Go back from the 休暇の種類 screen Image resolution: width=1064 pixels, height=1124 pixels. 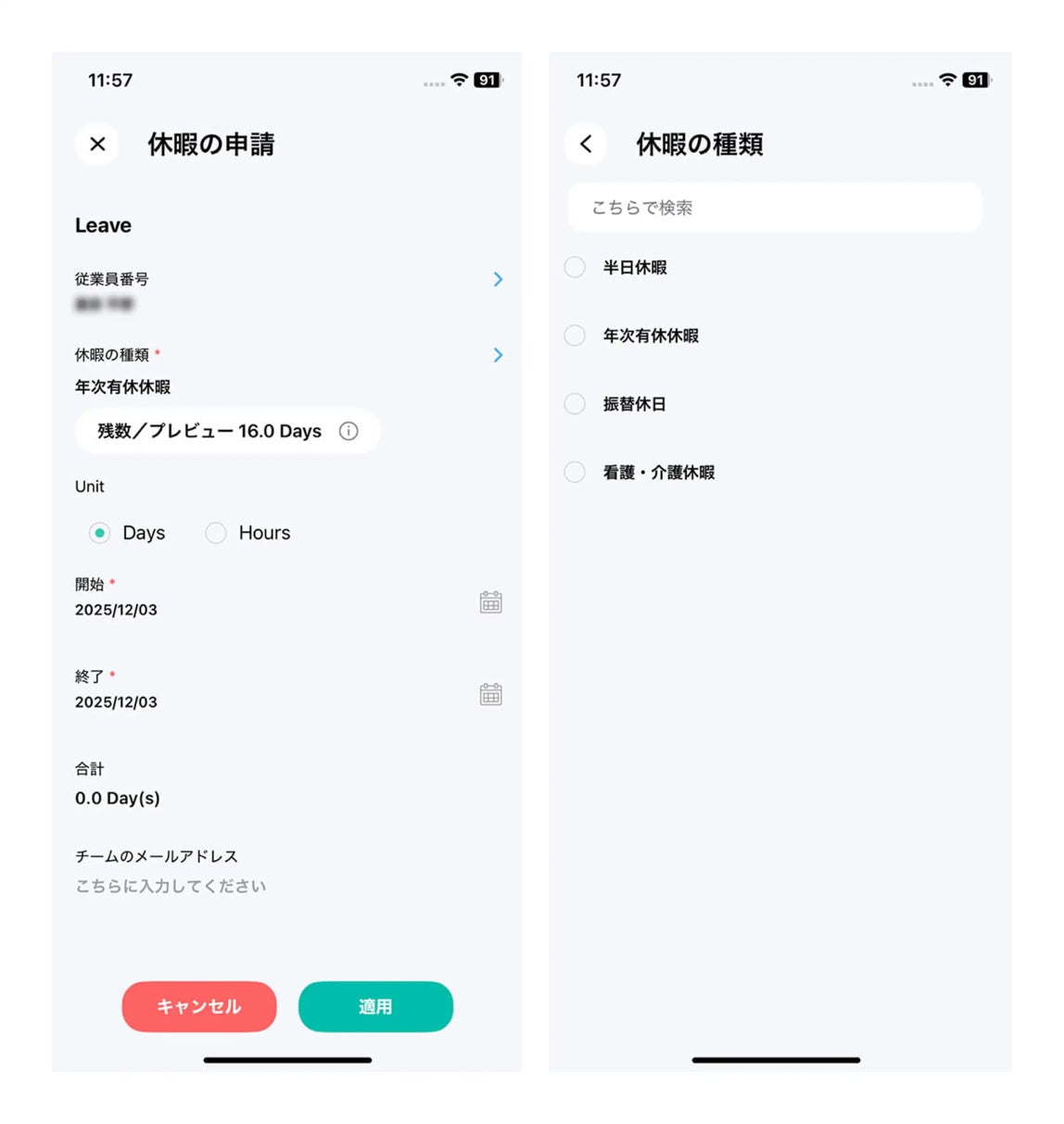(586, 145)
